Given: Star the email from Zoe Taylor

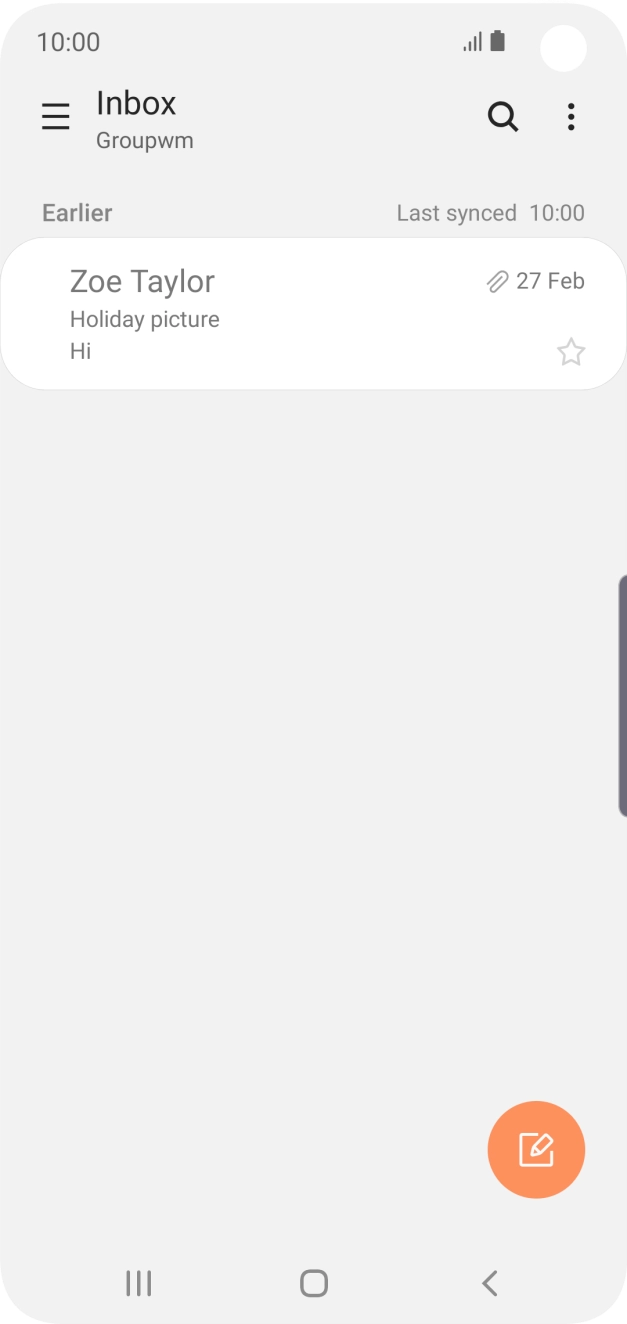Looking at the screenshot, I should (x=571, y=352).
